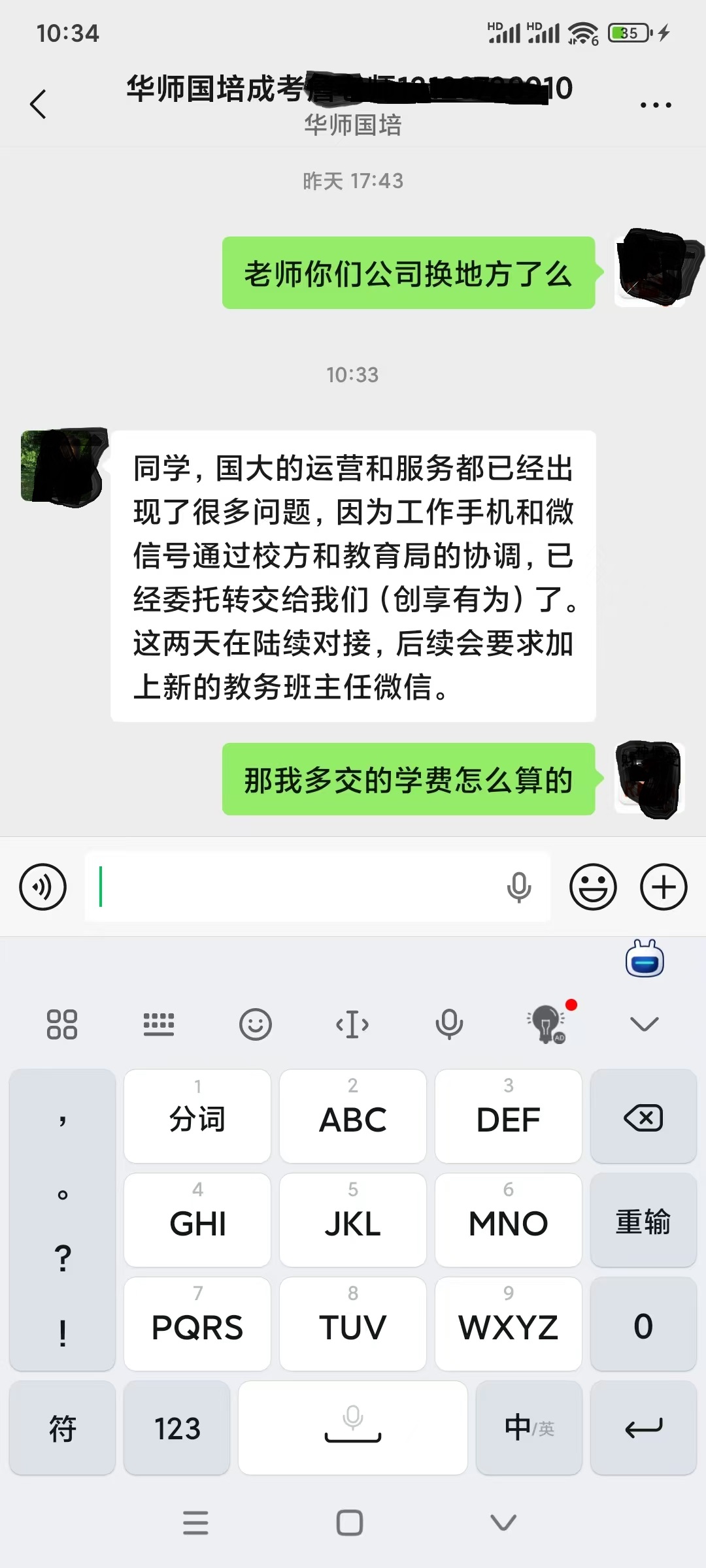The image size is (706, 1568).
Task: Tap the 分词 key
Action: coord(197,1118)
